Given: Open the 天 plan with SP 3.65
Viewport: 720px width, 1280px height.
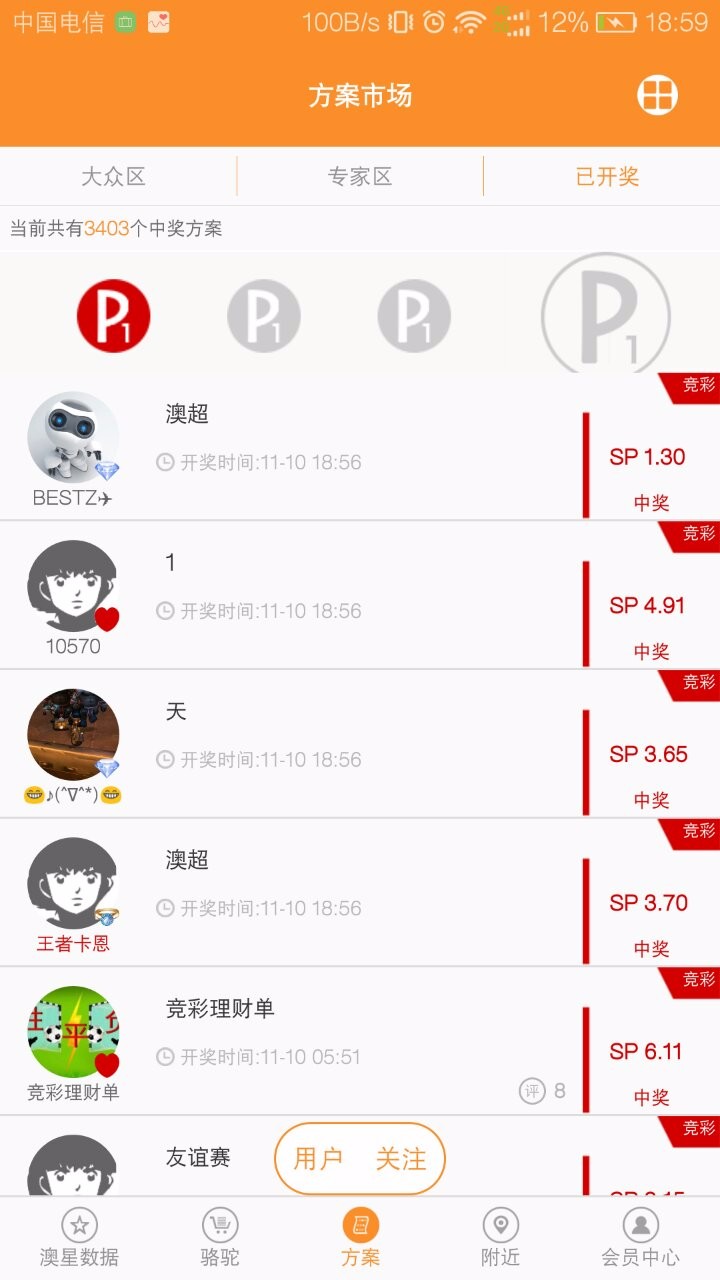Looking at the screenshot, I should pyautogui.click(x=360, y=744).
